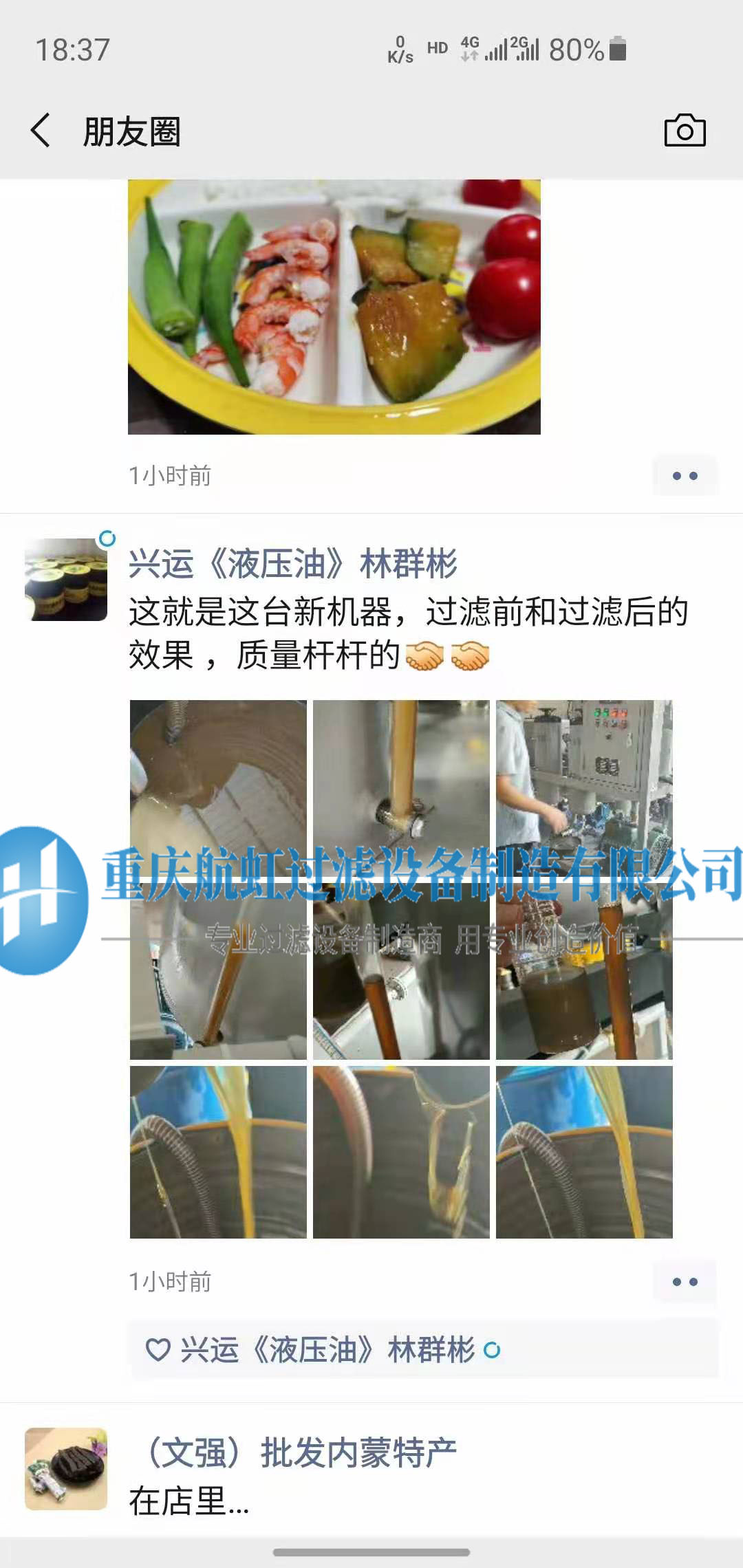Image resolution: width=743 pixels, height=1568 pixels.
Task: View the shrimp and okra plate photo
Action: coord(334,307)
